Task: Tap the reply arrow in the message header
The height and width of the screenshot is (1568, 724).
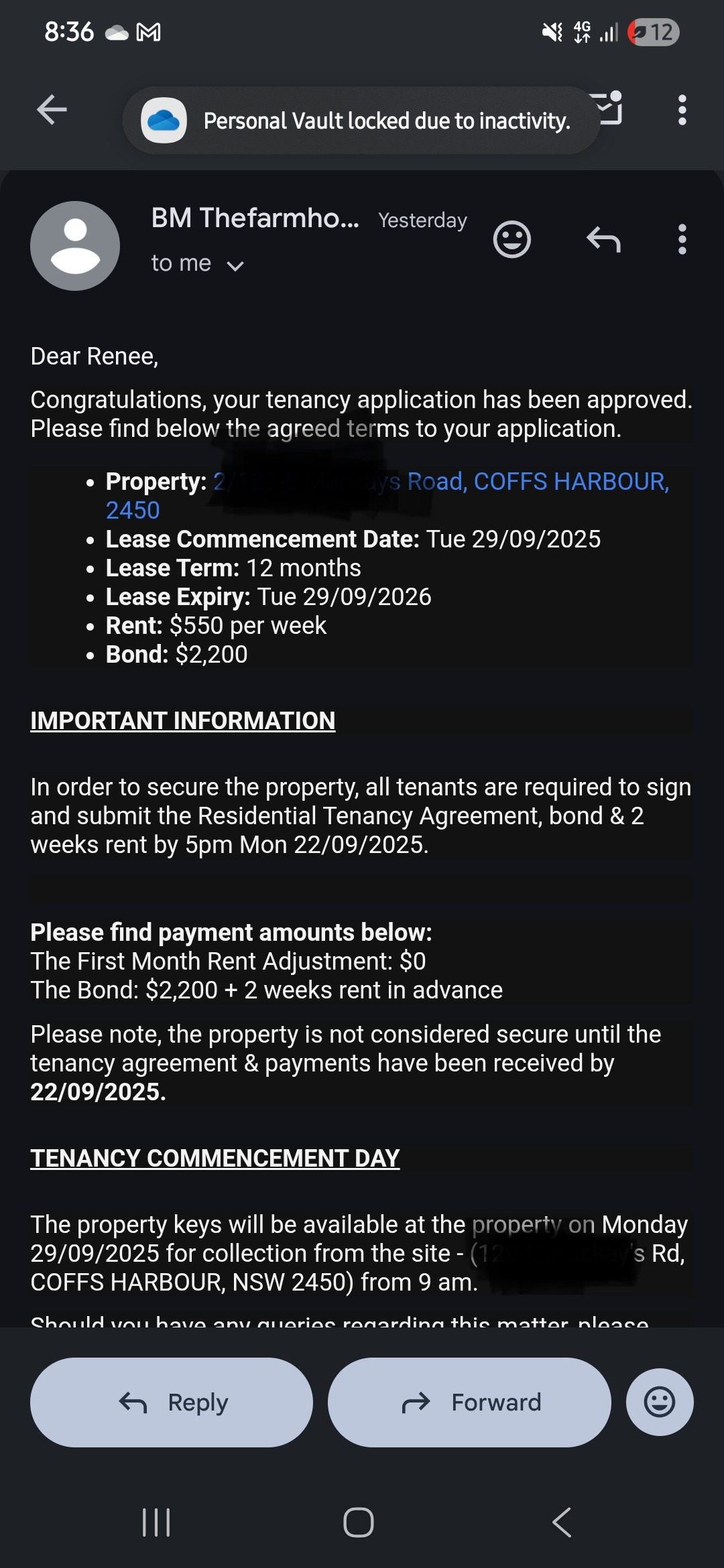Action: (603, 239)
